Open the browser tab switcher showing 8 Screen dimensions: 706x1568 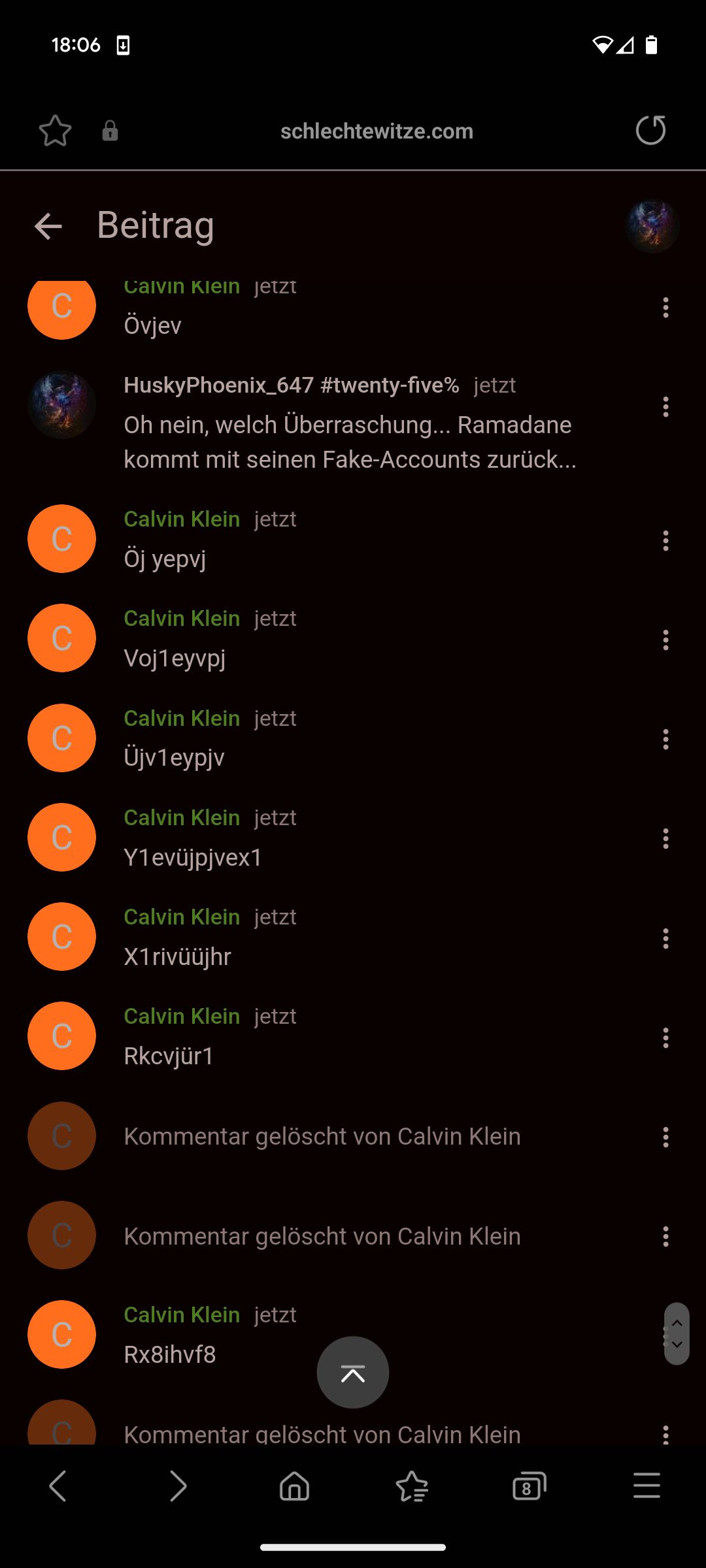[x=529, y=1487]
